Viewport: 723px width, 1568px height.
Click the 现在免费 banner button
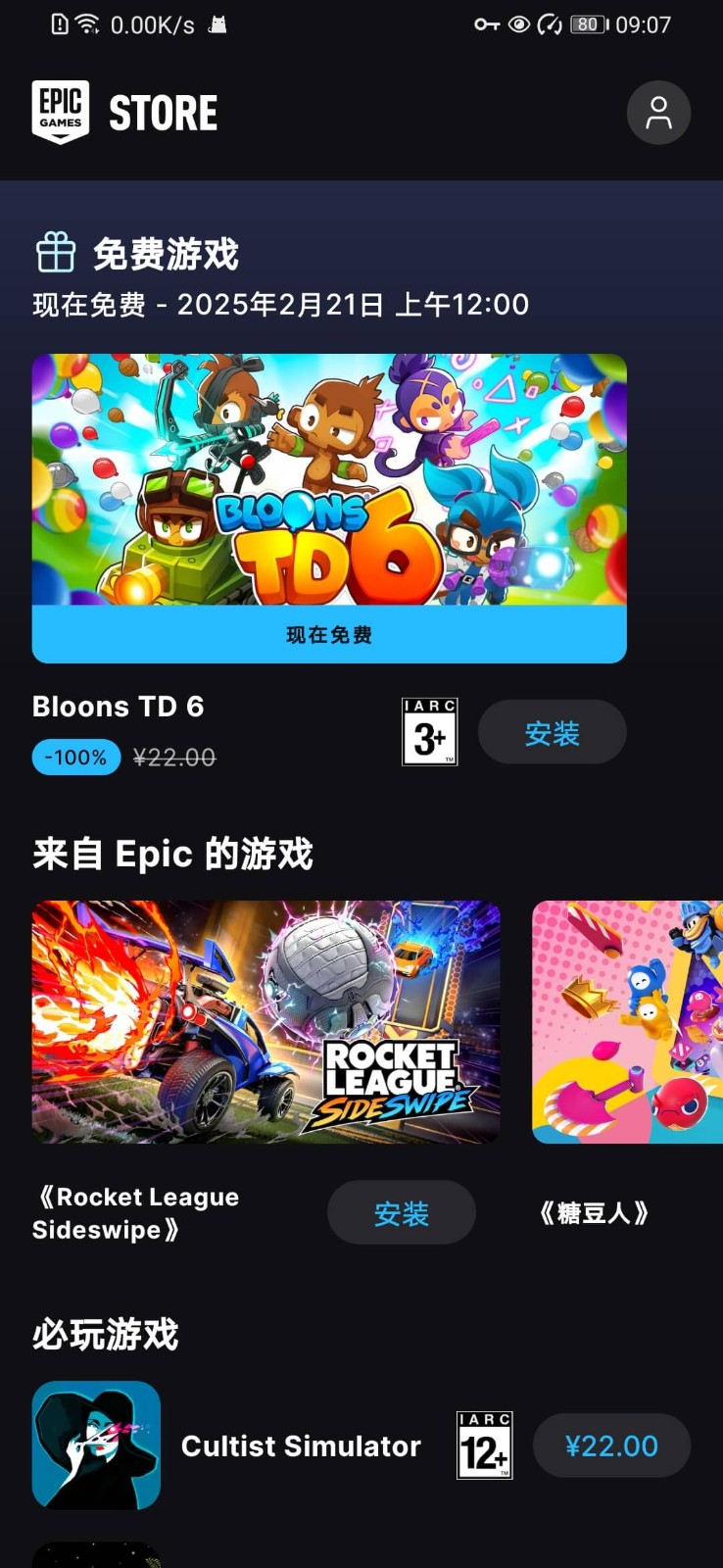(x=329, y=634)
